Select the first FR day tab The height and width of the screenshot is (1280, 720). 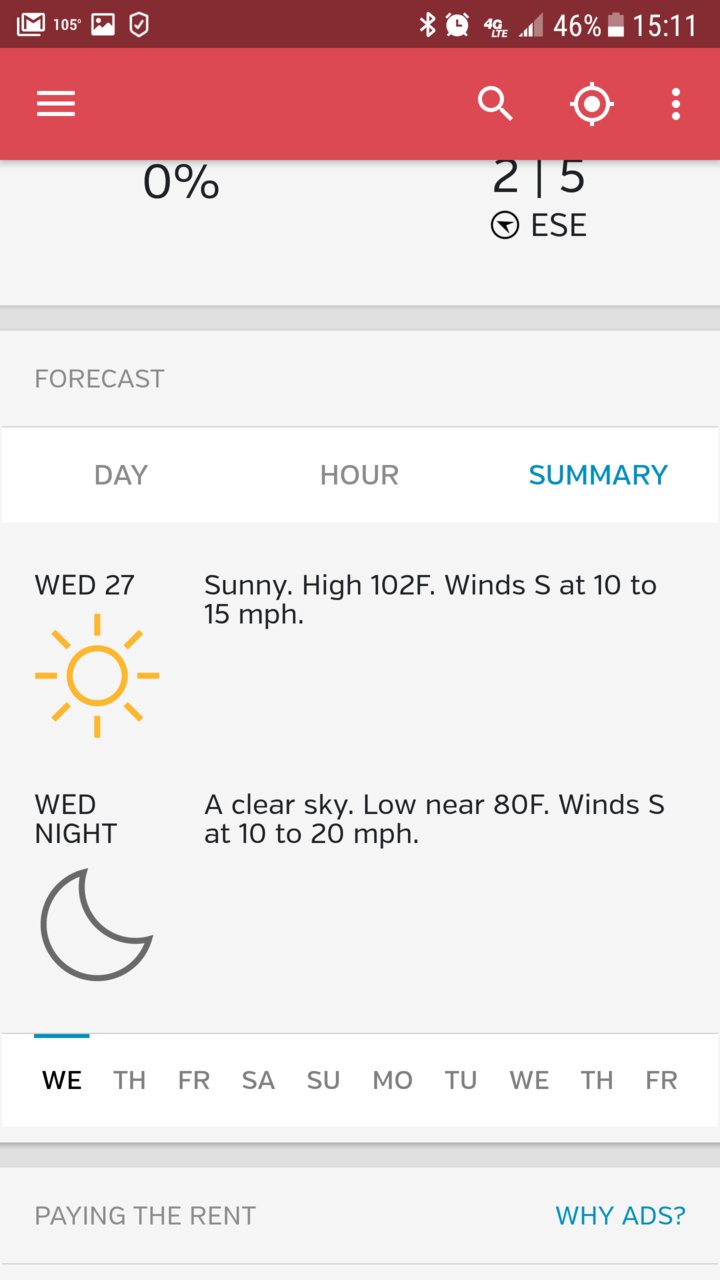194,1080
